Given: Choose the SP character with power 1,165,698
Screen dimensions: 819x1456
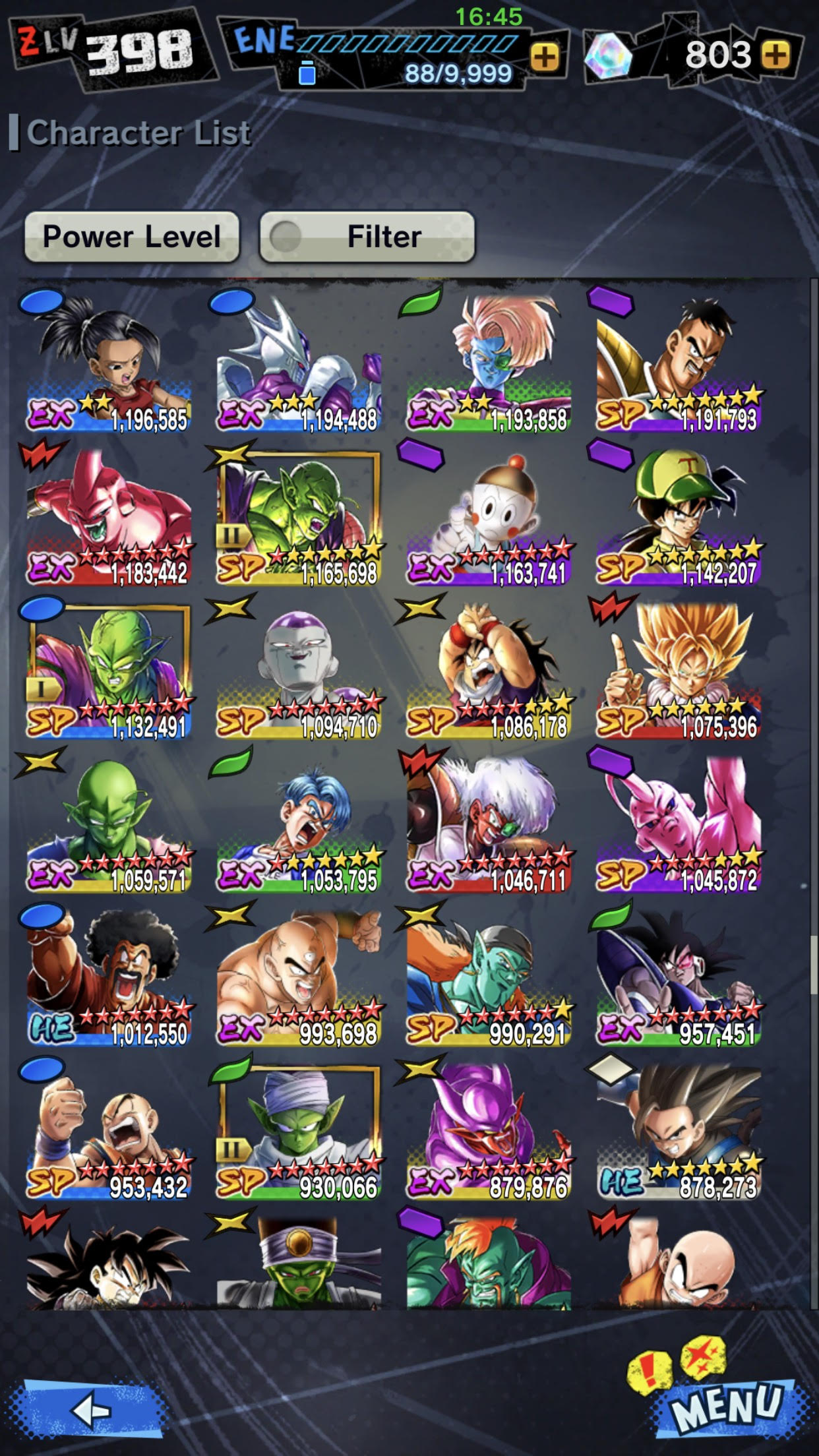Looking at the screenshot, I should pos(299,516).
